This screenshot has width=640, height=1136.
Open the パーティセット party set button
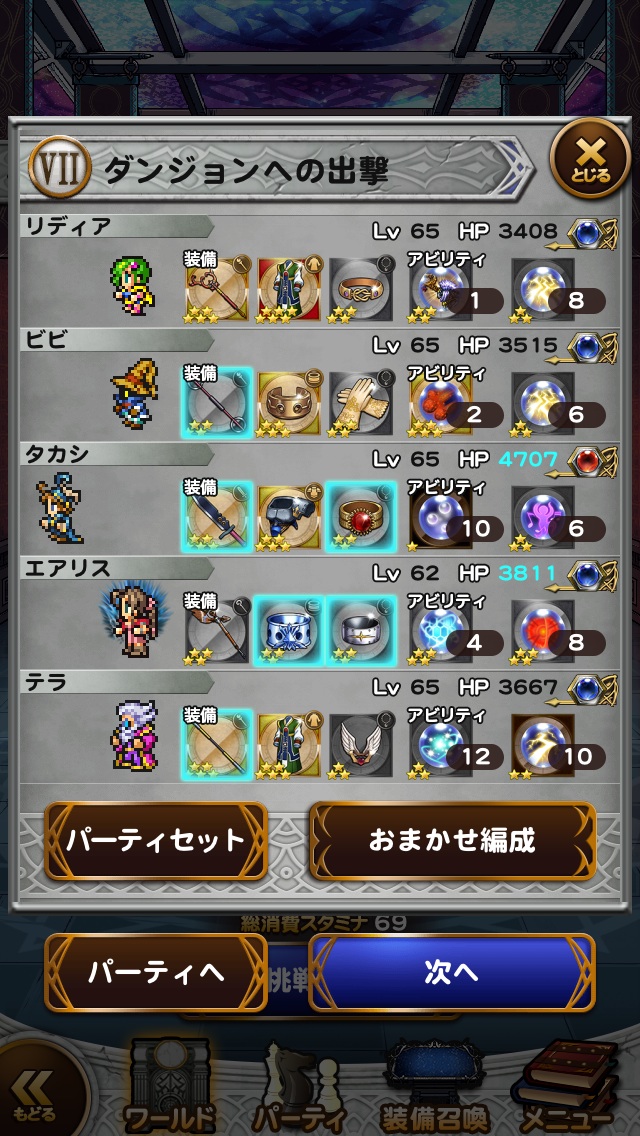coord(156,840)
